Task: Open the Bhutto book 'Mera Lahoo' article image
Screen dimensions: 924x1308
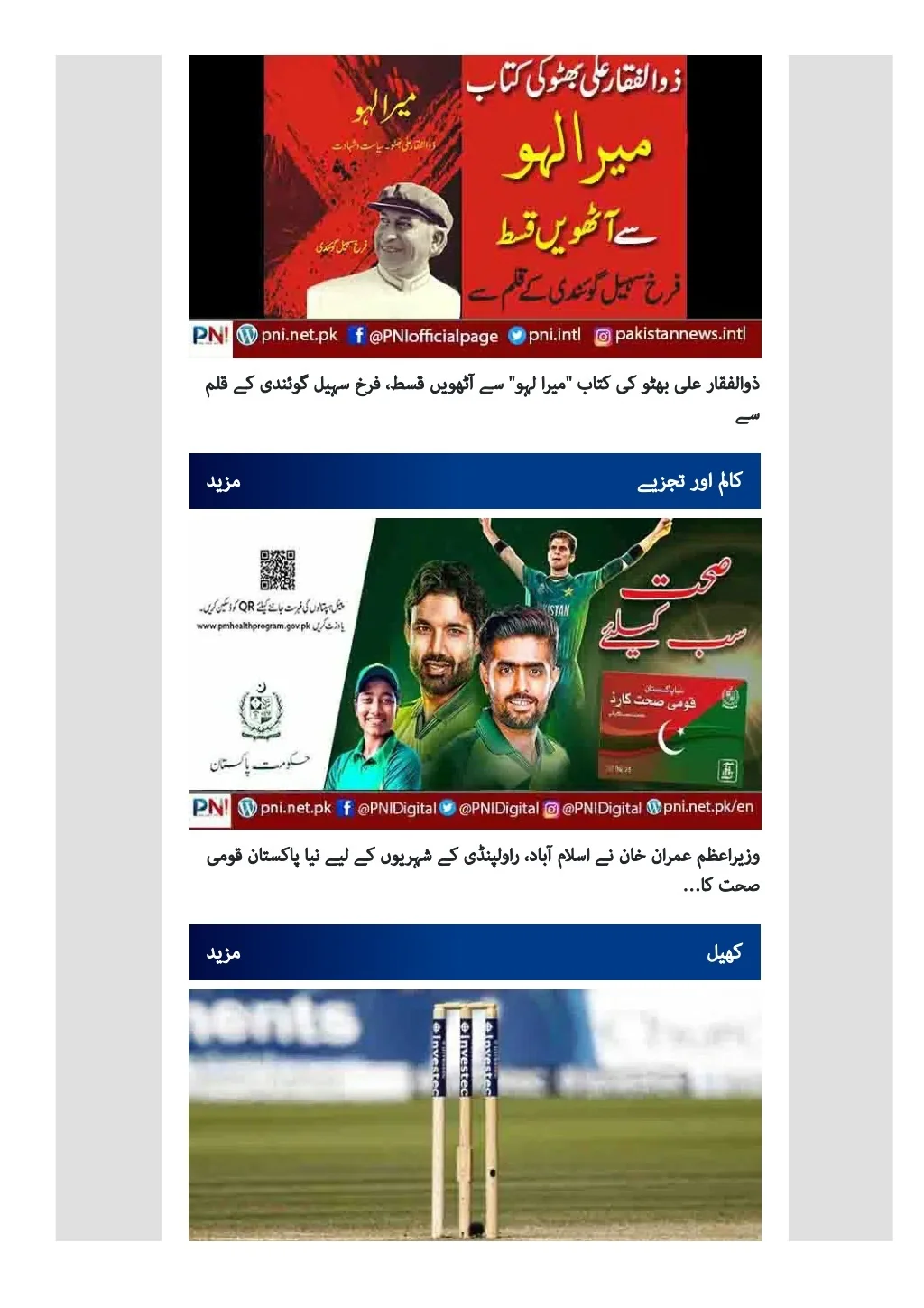Action: pyautogui.click(x=475, y=206)
